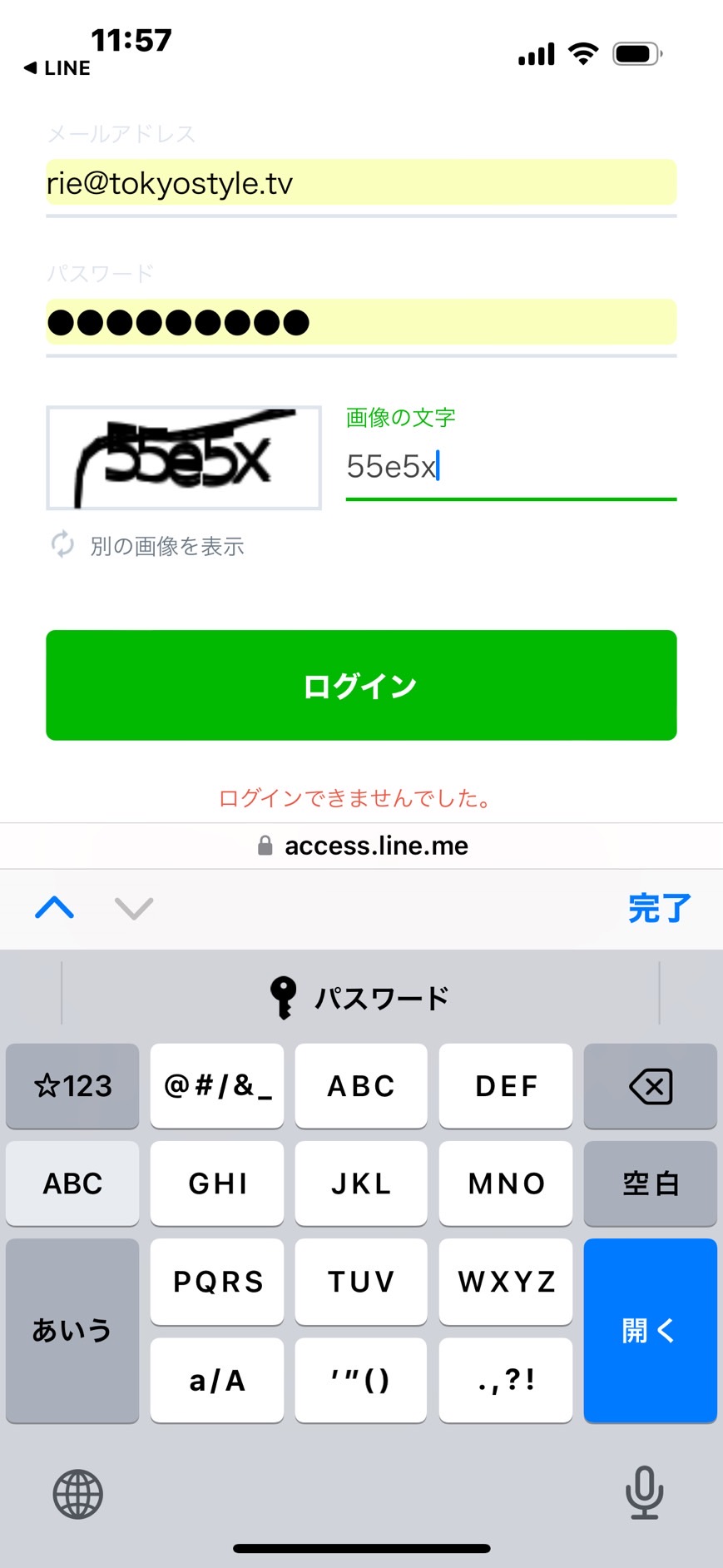This screenshot has width=723, height=1568.
Task: Tap the globe keyboard switcher
Action: click(x=78, y=1494)
